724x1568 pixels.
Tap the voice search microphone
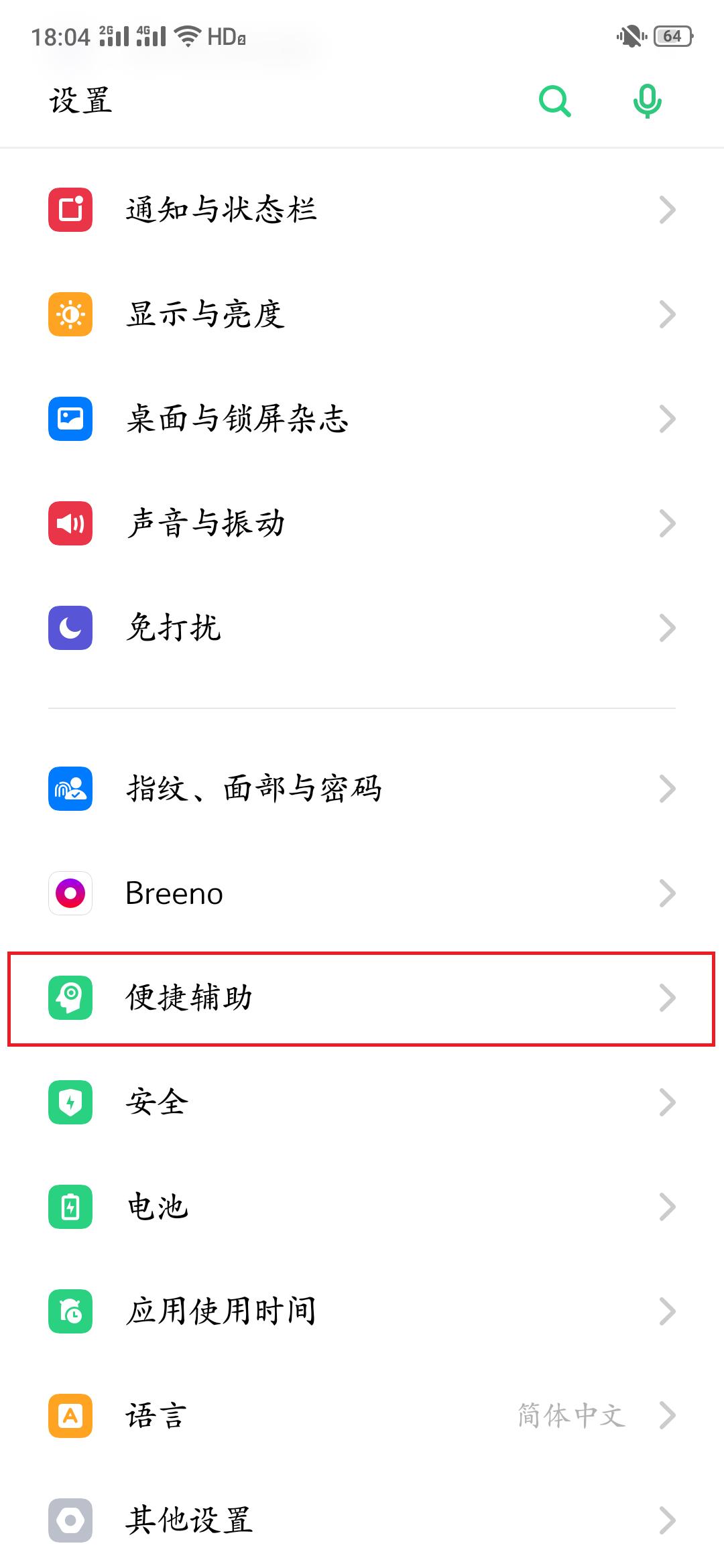point(647,101)
